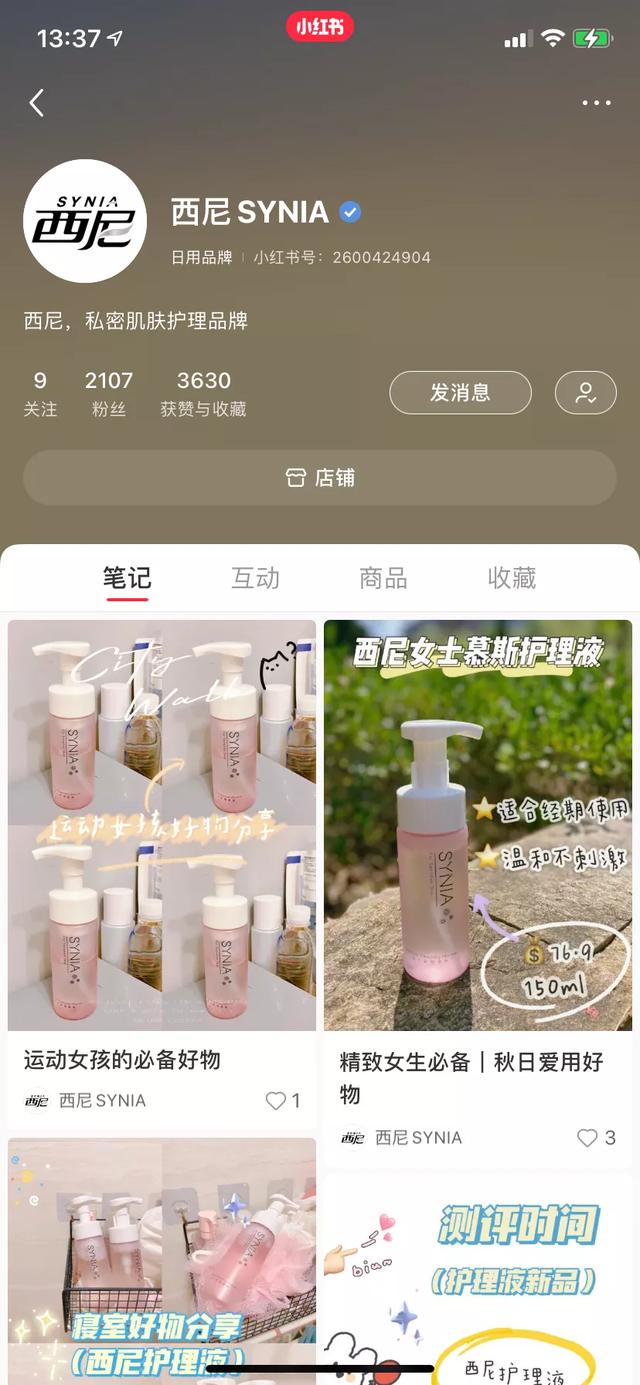Open the note 运动女孩的必备好物

(162, 826)
